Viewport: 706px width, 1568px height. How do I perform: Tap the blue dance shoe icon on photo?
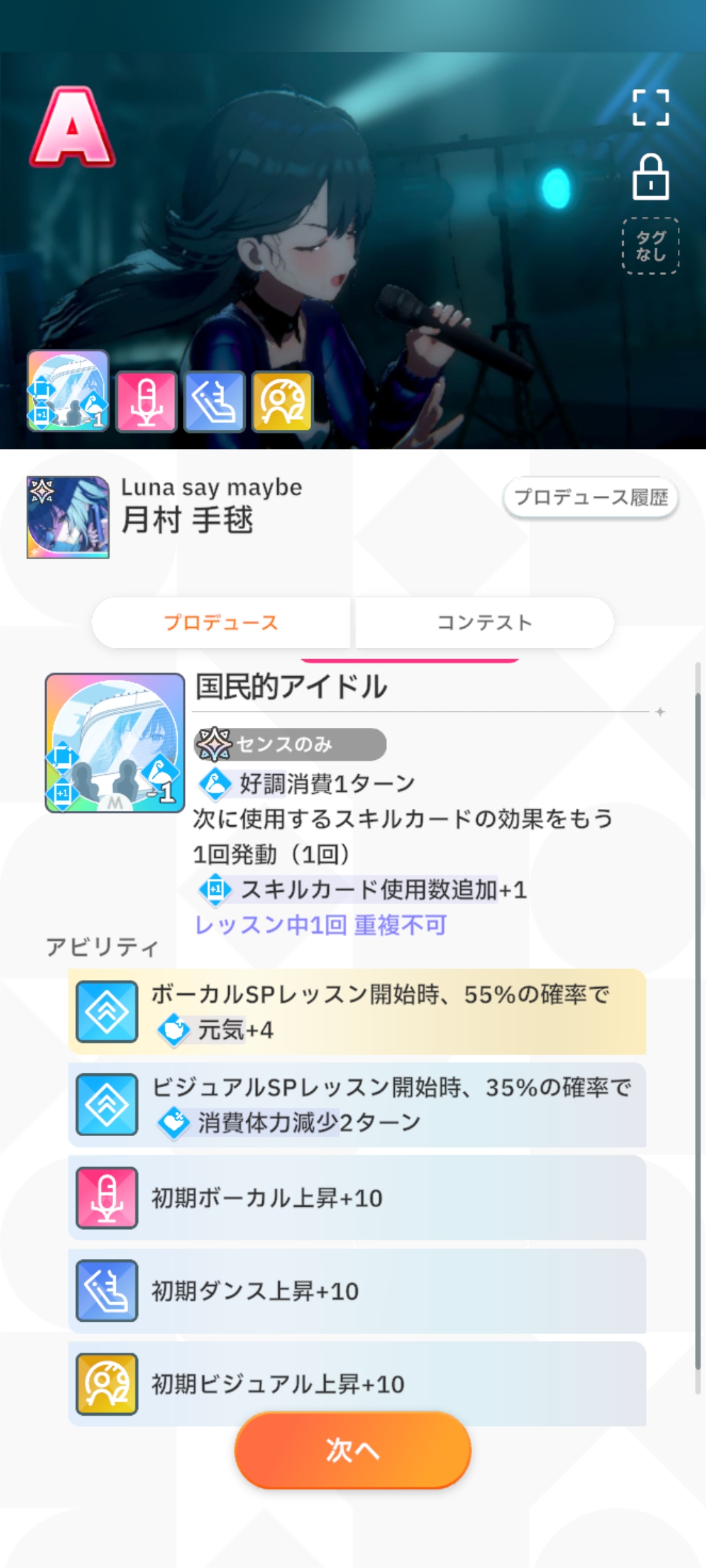(x=214, y=401)
